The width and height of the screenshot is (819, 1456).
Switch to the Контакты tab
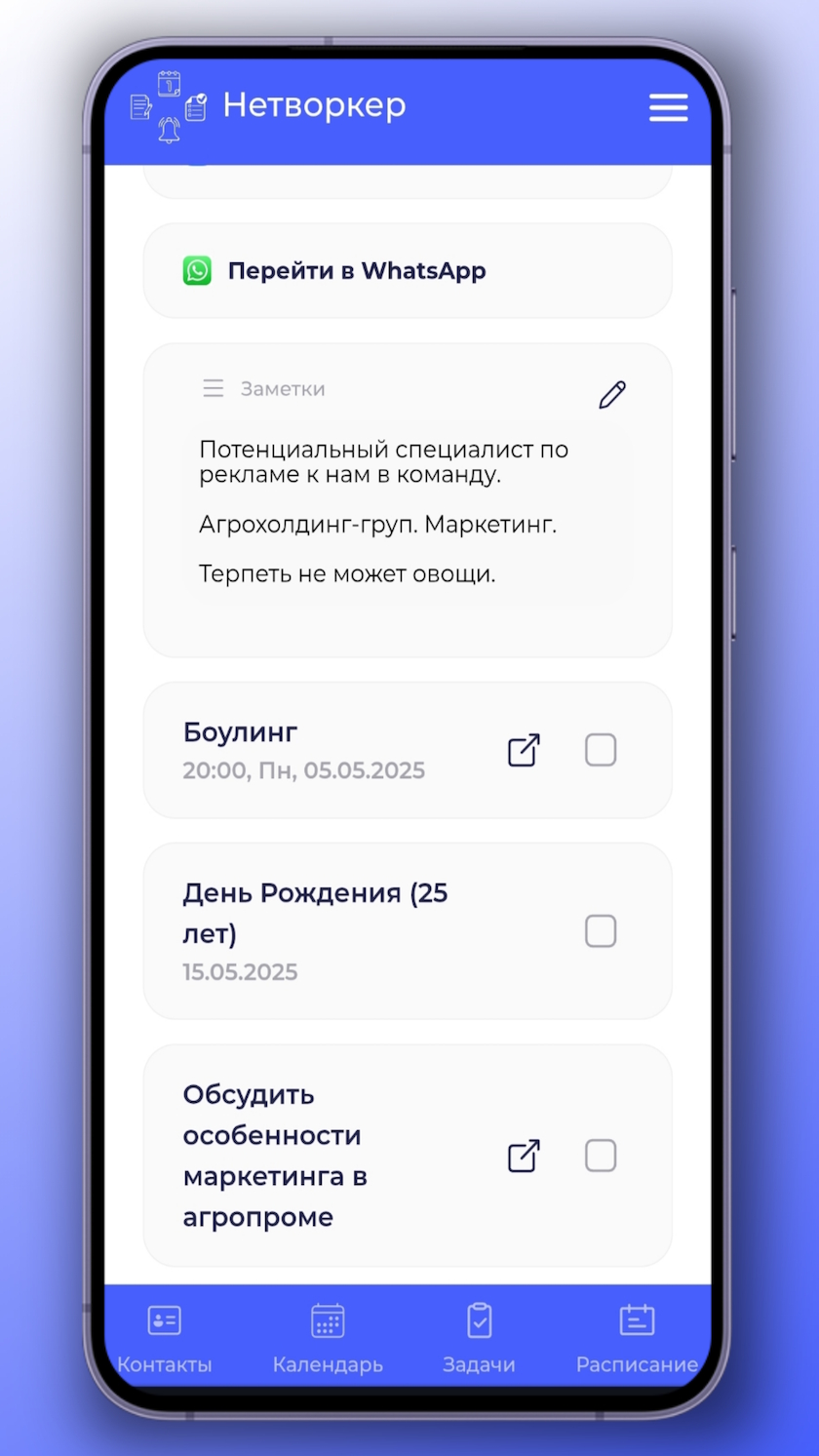pos(165,1338)
